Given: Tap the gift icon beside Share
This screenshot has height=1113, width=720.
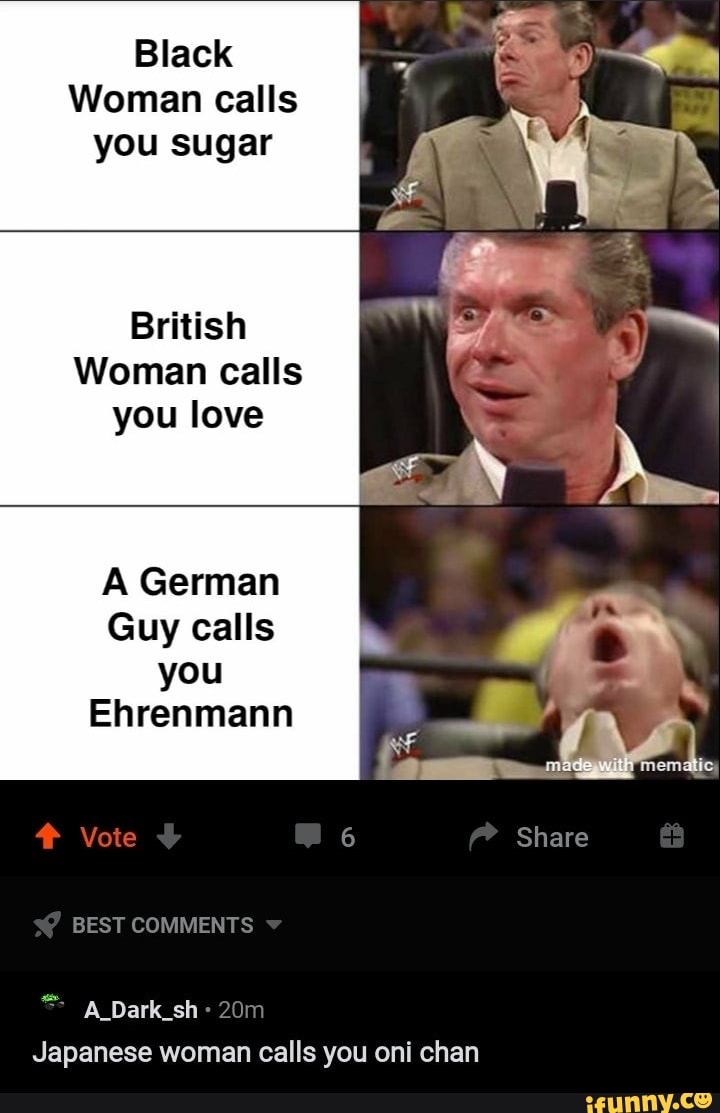Looking at the screenshot, I should pos(671,837).
